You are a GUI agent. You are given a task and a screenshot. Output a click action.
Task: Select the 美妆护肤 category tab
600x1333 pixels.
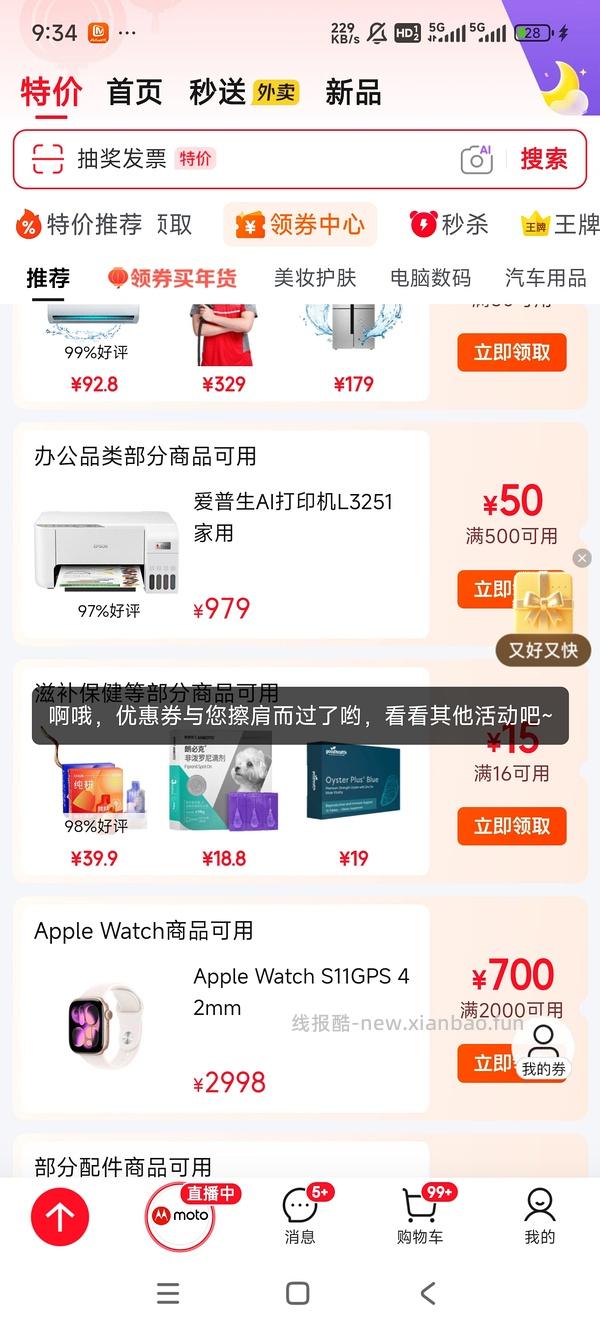click(x=315, y=278)
